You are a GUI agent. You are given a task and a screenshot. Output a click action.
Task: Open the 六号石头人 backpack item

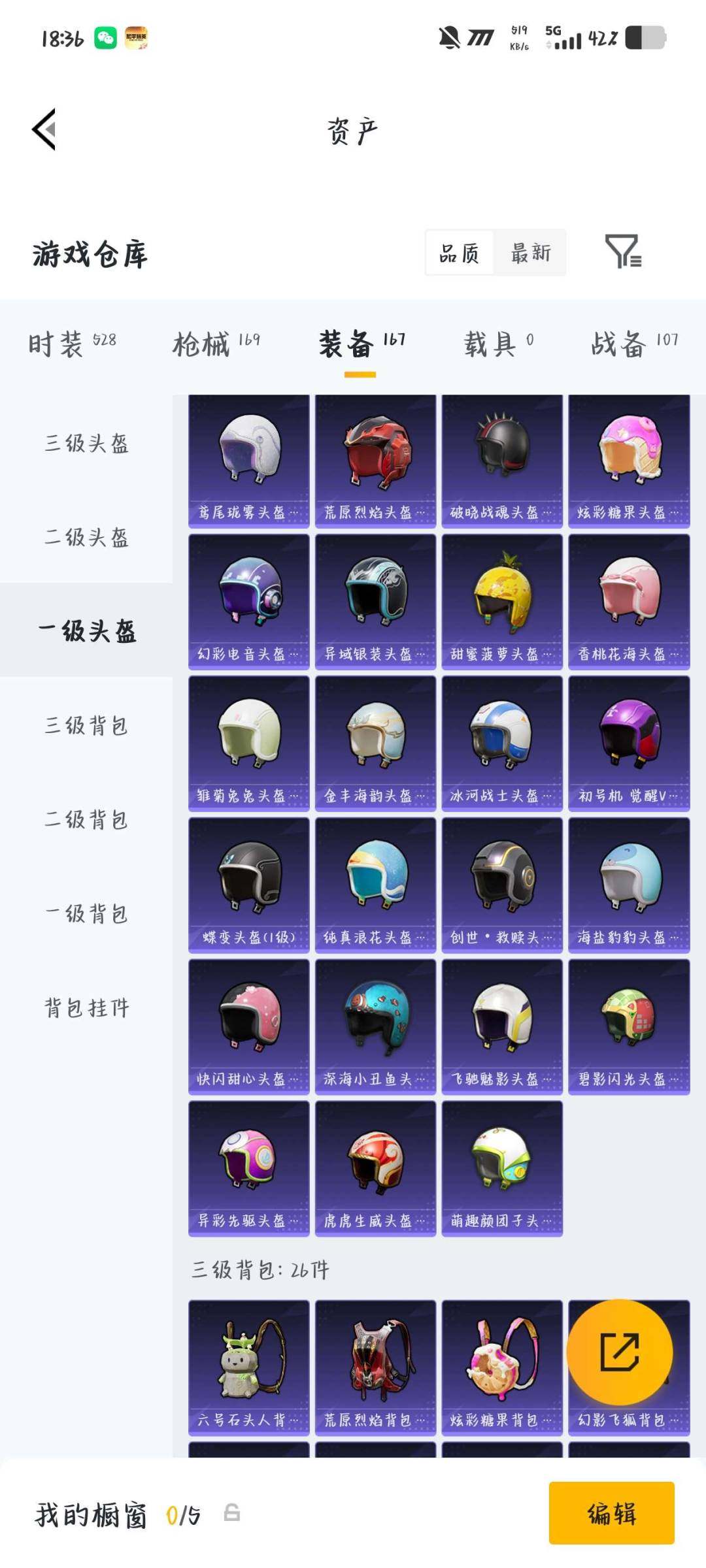(248, 1367)
